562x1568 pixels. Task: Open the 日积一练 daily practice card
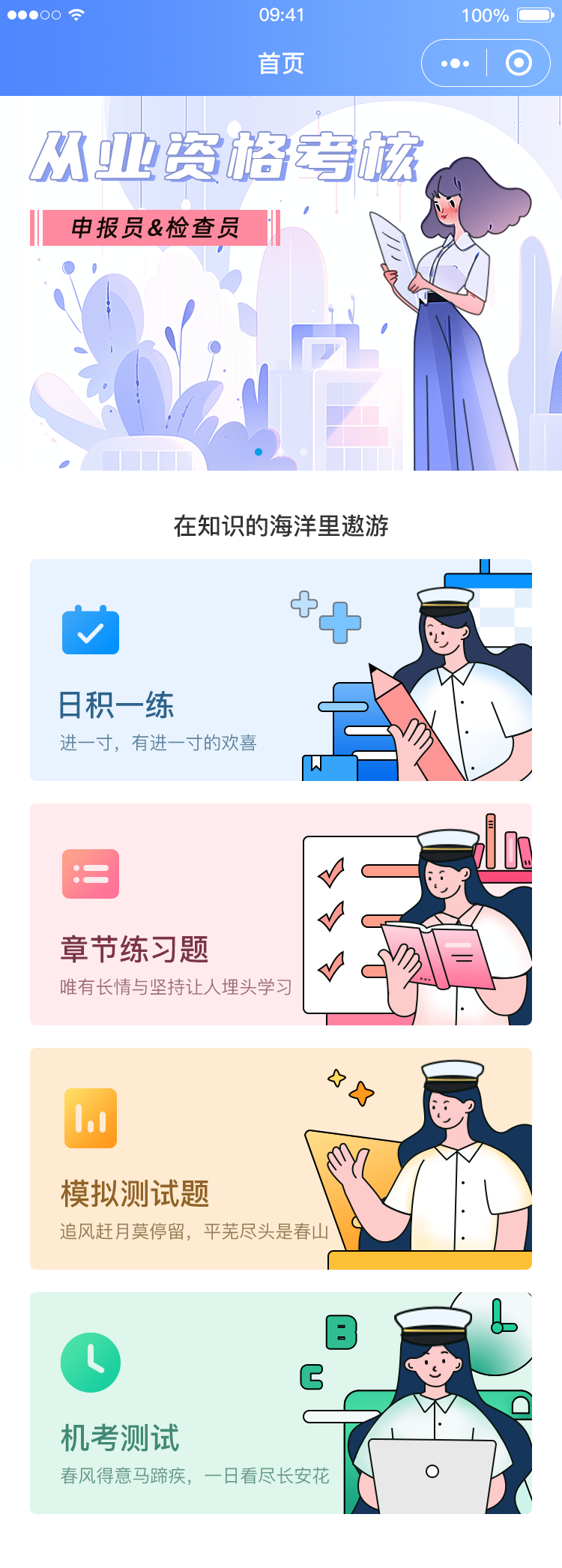pos(281,670)
